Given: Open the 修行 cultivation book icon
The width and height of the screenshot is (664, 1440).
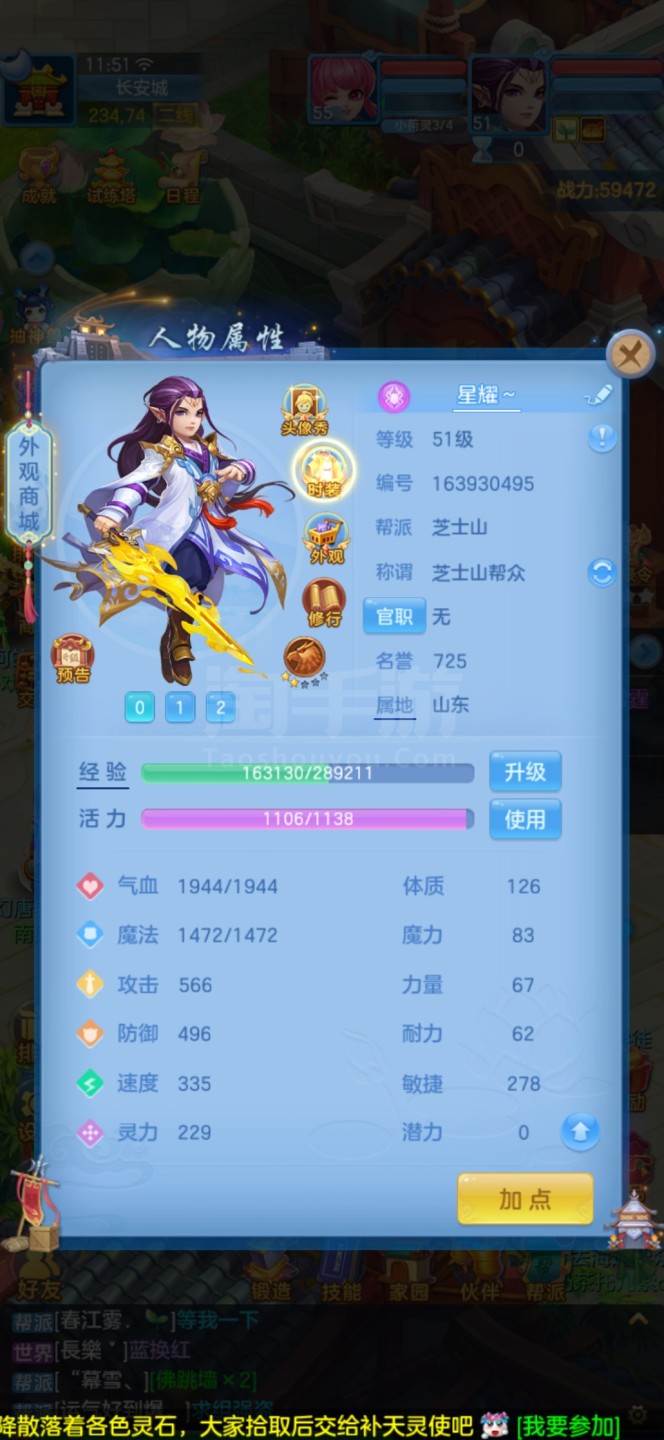Looking at the screenshot, I should (324, 602).
